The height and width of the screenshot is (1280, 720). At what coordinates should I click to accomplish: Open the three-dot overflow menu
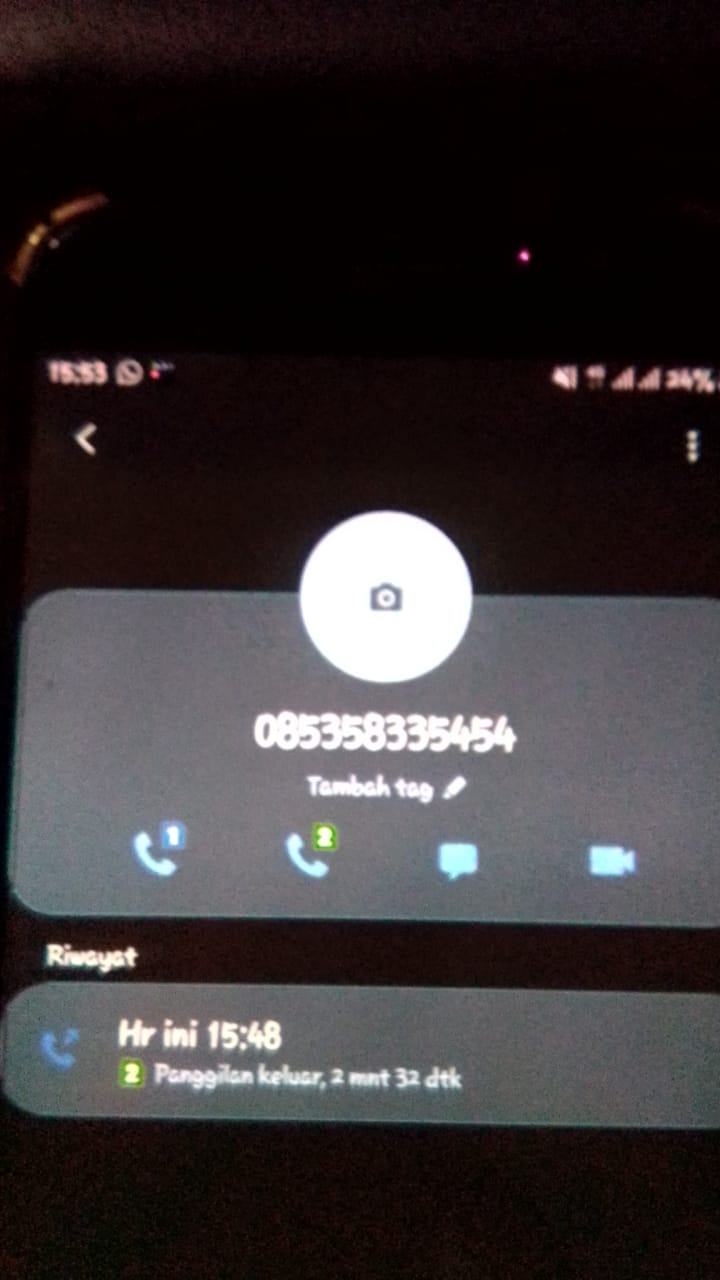[x=692, y=446]
